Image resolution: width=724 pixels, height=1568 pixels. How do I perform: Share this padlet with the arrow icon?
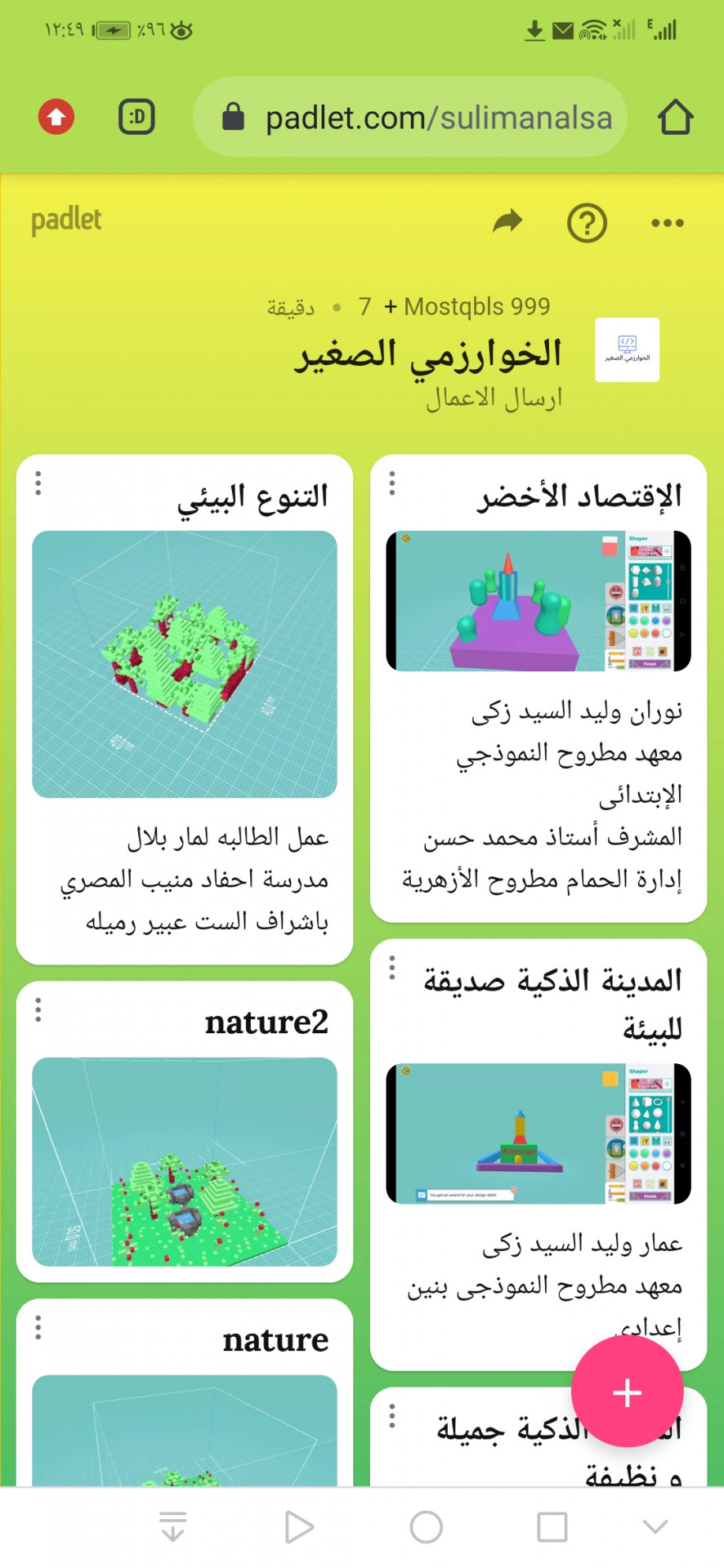pyautogui.click(x=507, y=221)
